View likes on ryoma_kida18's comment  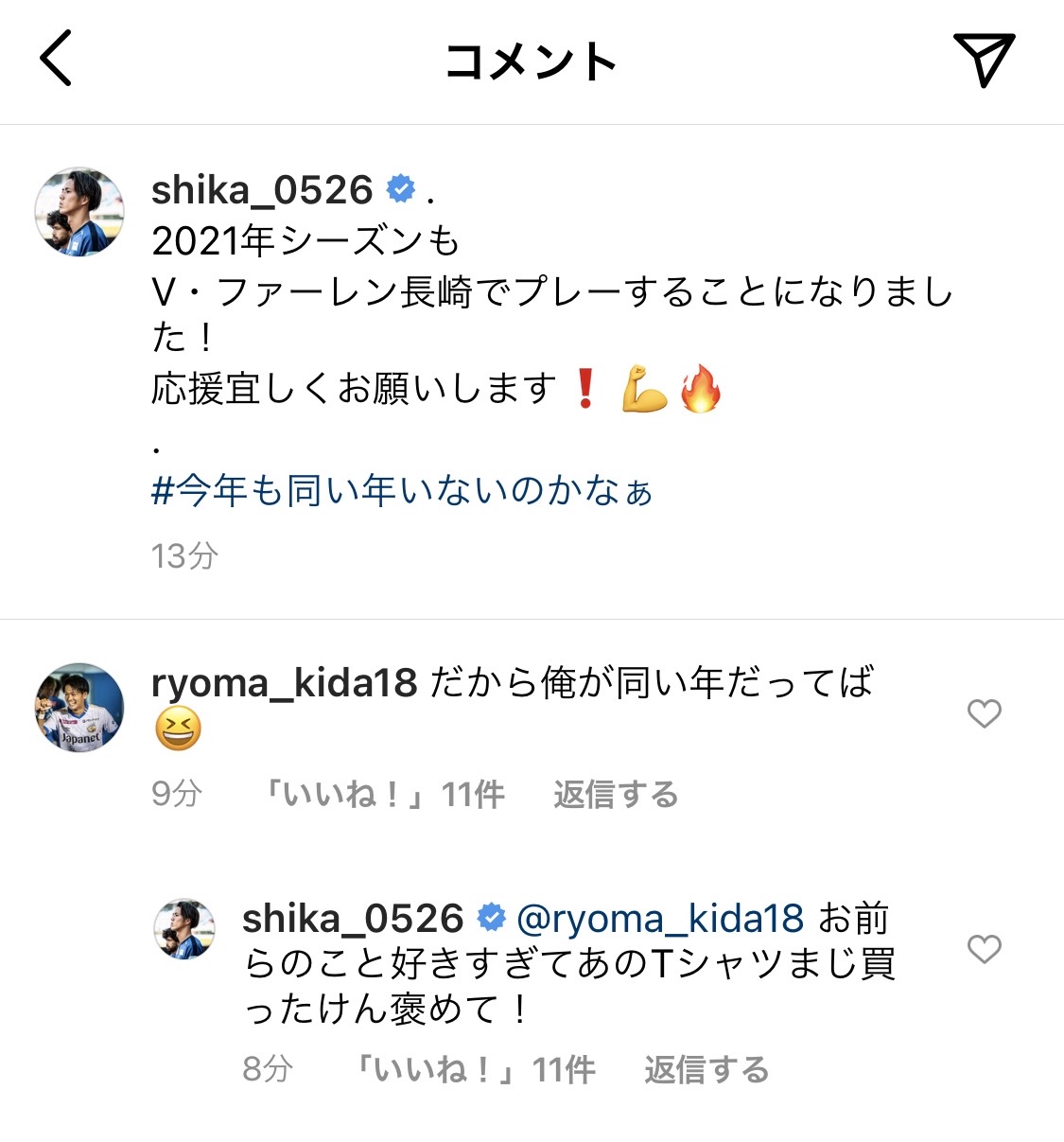click(384, 795)
